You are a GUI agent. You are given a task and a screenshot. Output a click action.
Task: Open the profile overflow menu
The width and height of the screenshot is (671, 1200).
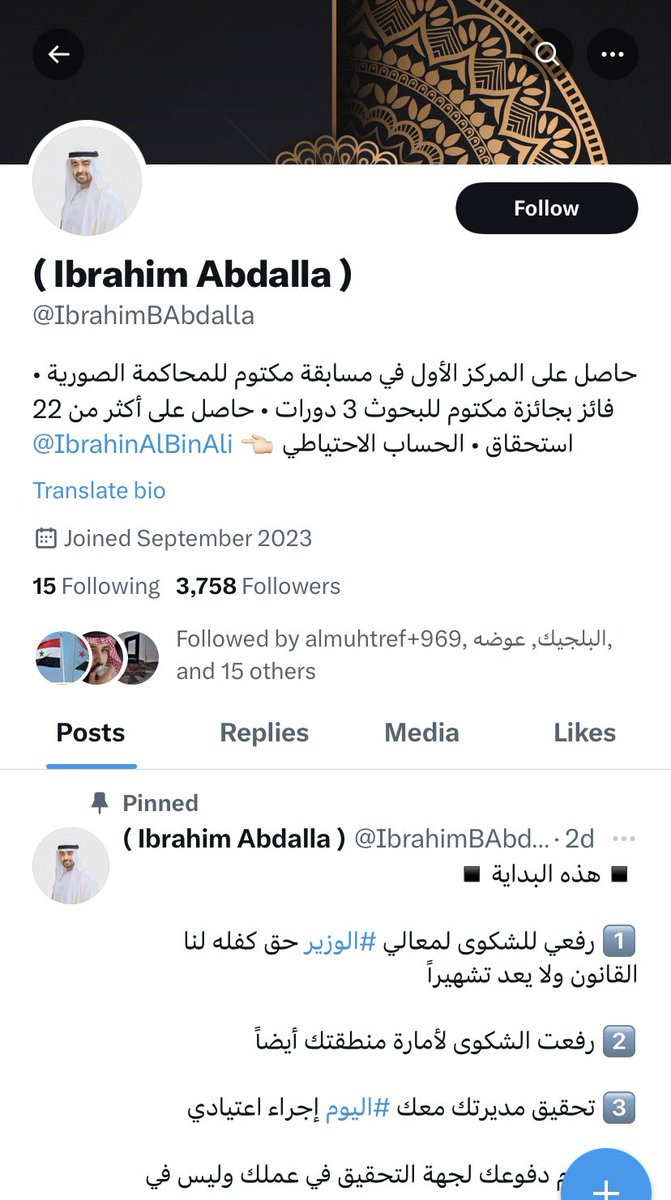click(x=612, y=54)
